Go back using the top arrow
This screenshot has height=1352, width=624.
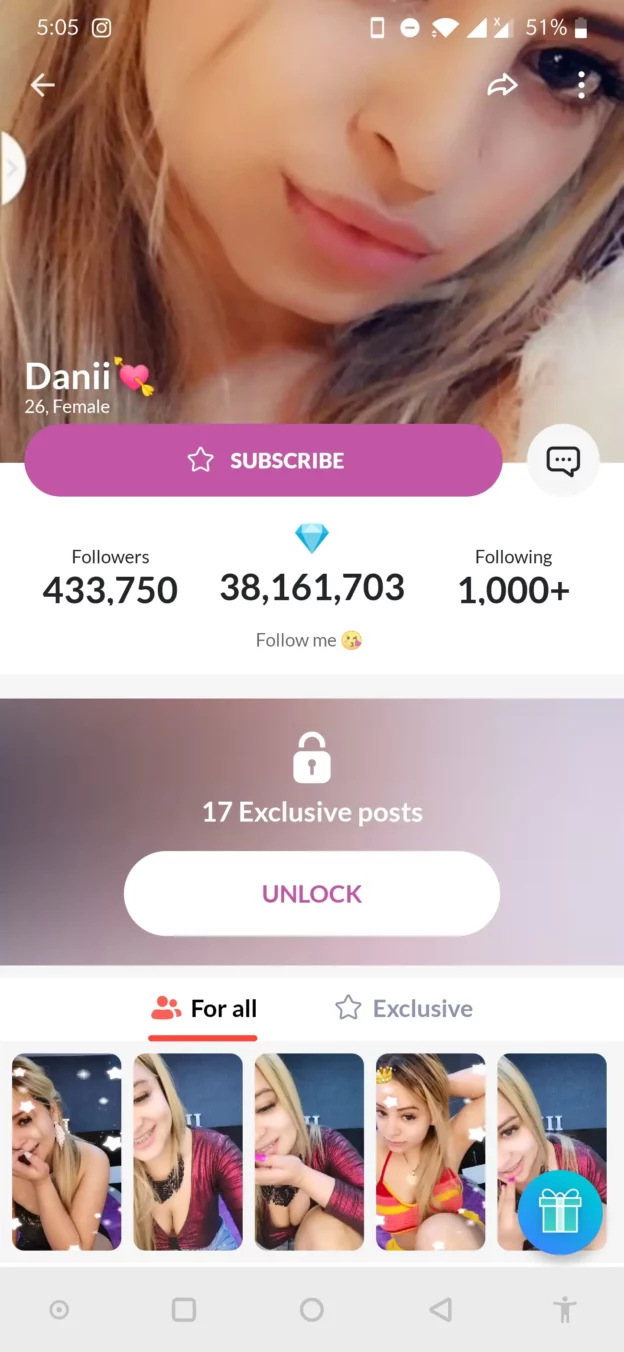pyautogui.click(x=42, y=86)
